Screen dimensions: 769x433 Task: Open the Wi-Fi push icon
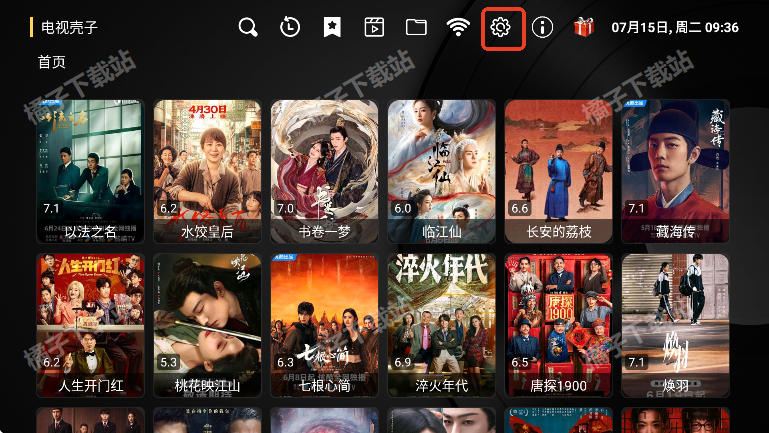(458, 27)
